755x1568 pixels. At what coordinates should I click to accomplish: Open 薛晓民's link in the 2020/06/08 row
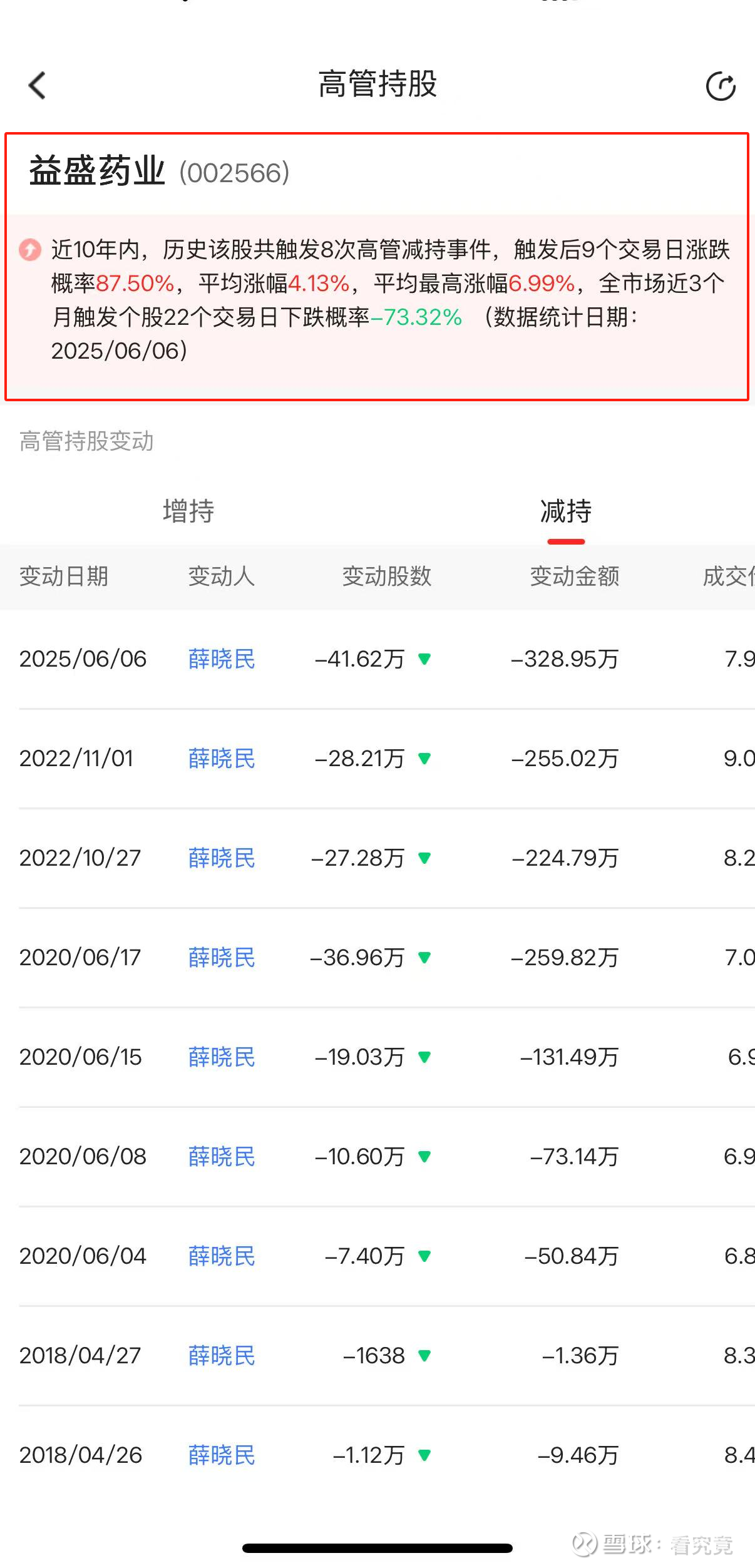click(222, 1157)
